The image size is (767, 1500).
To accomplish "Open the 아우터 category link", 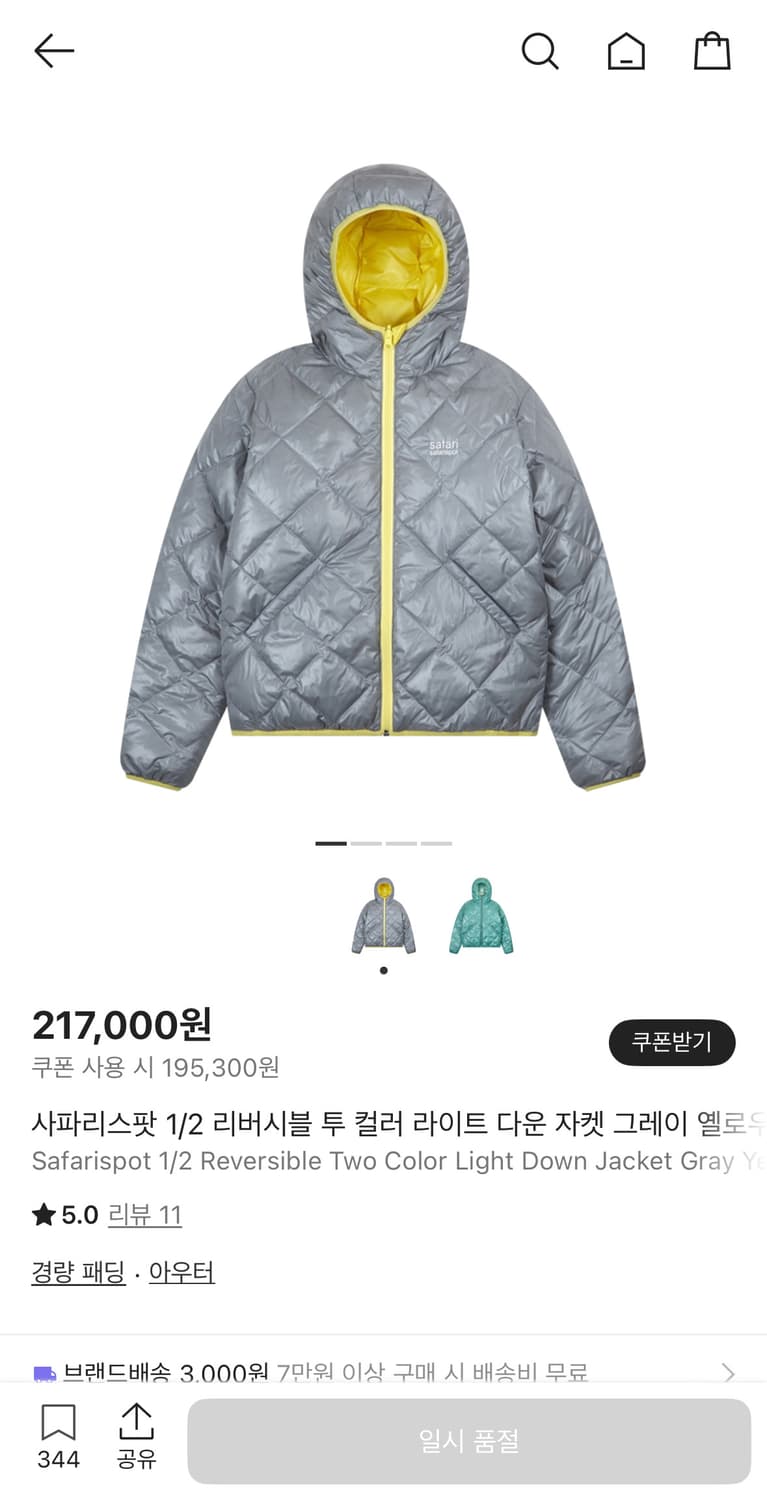I will [x=181, y=1271].
